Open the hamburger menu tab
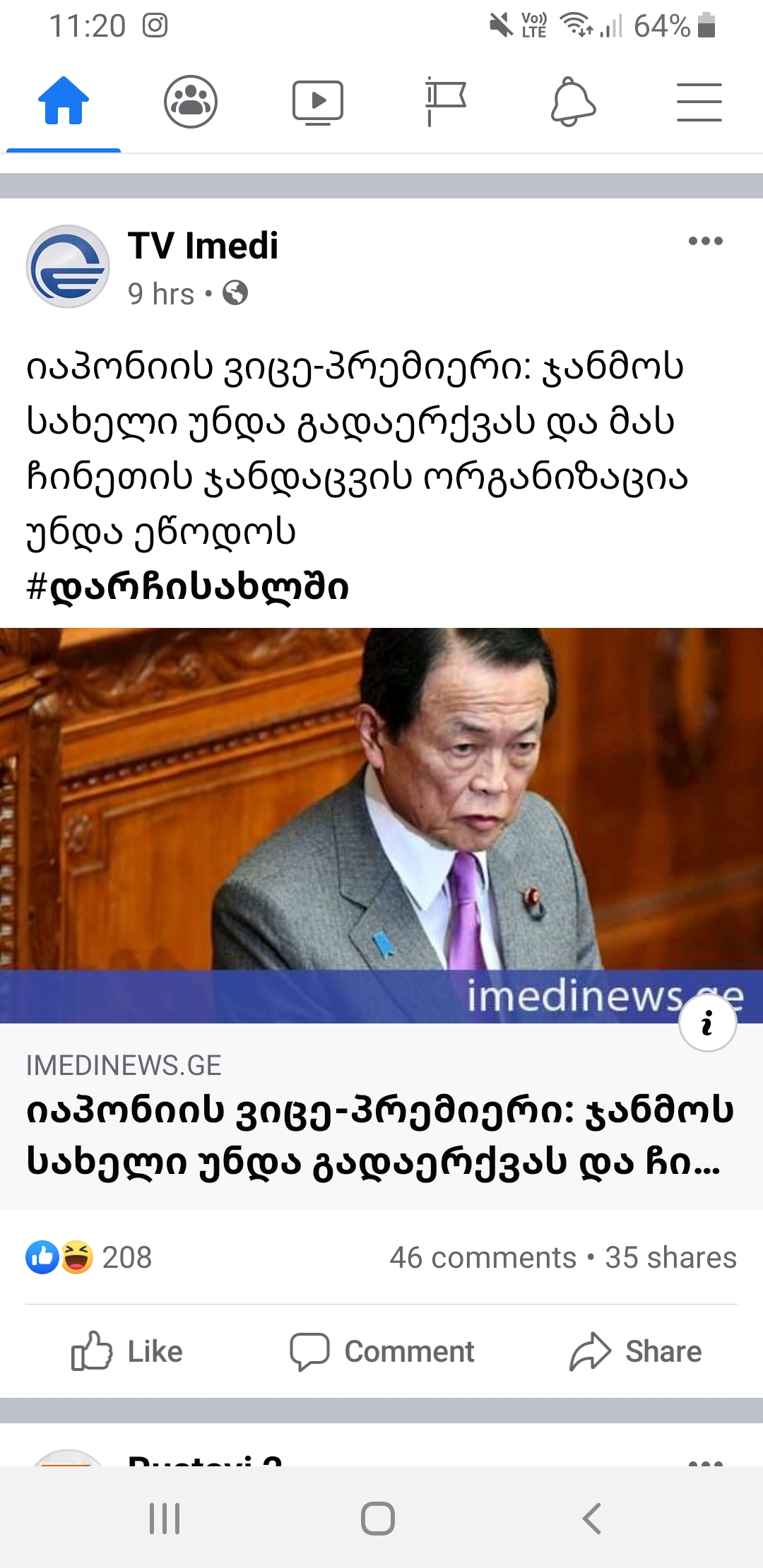This screenshot has height=1568, width=763. tap(699, 102)
